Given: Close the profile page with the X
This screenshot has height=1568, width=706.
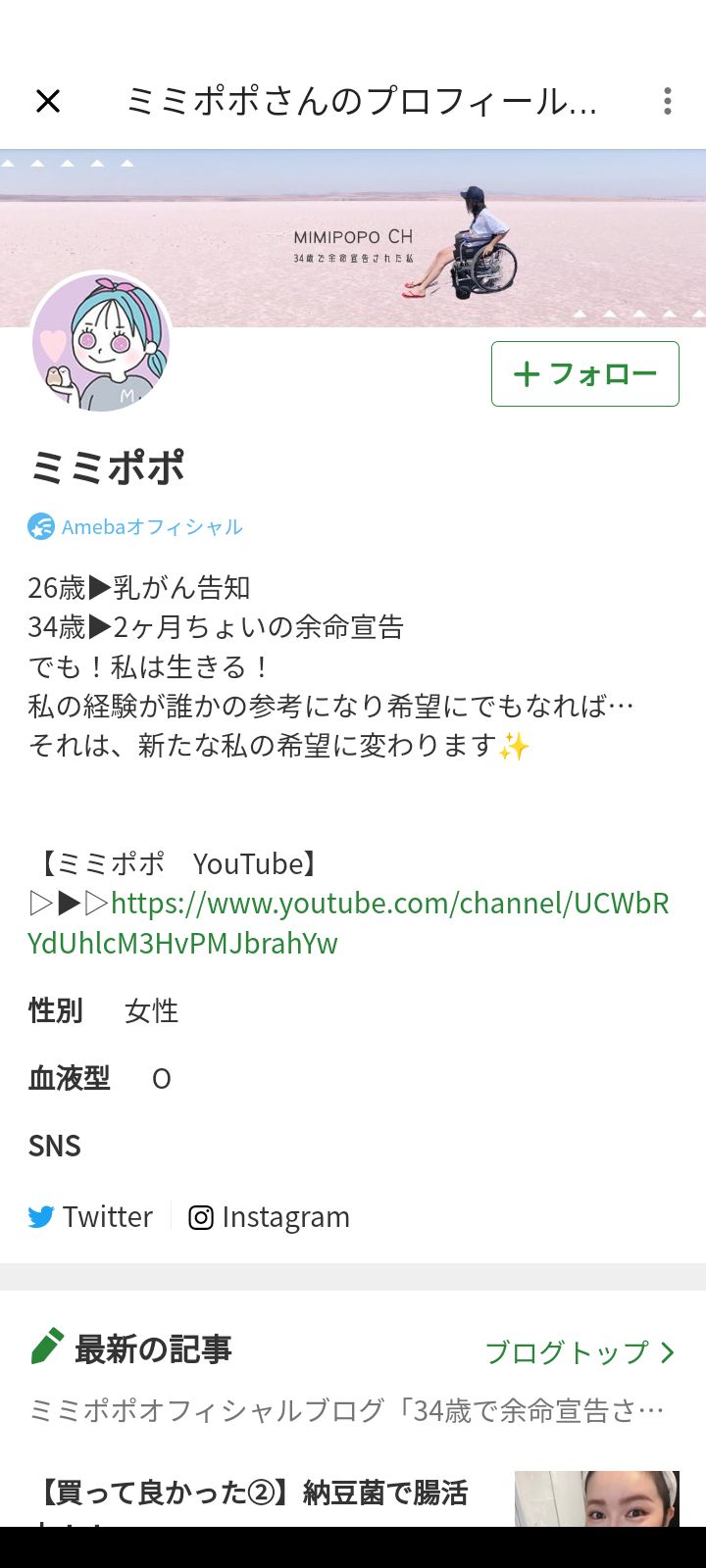Looking at the screenshot, I should (47, 101).
